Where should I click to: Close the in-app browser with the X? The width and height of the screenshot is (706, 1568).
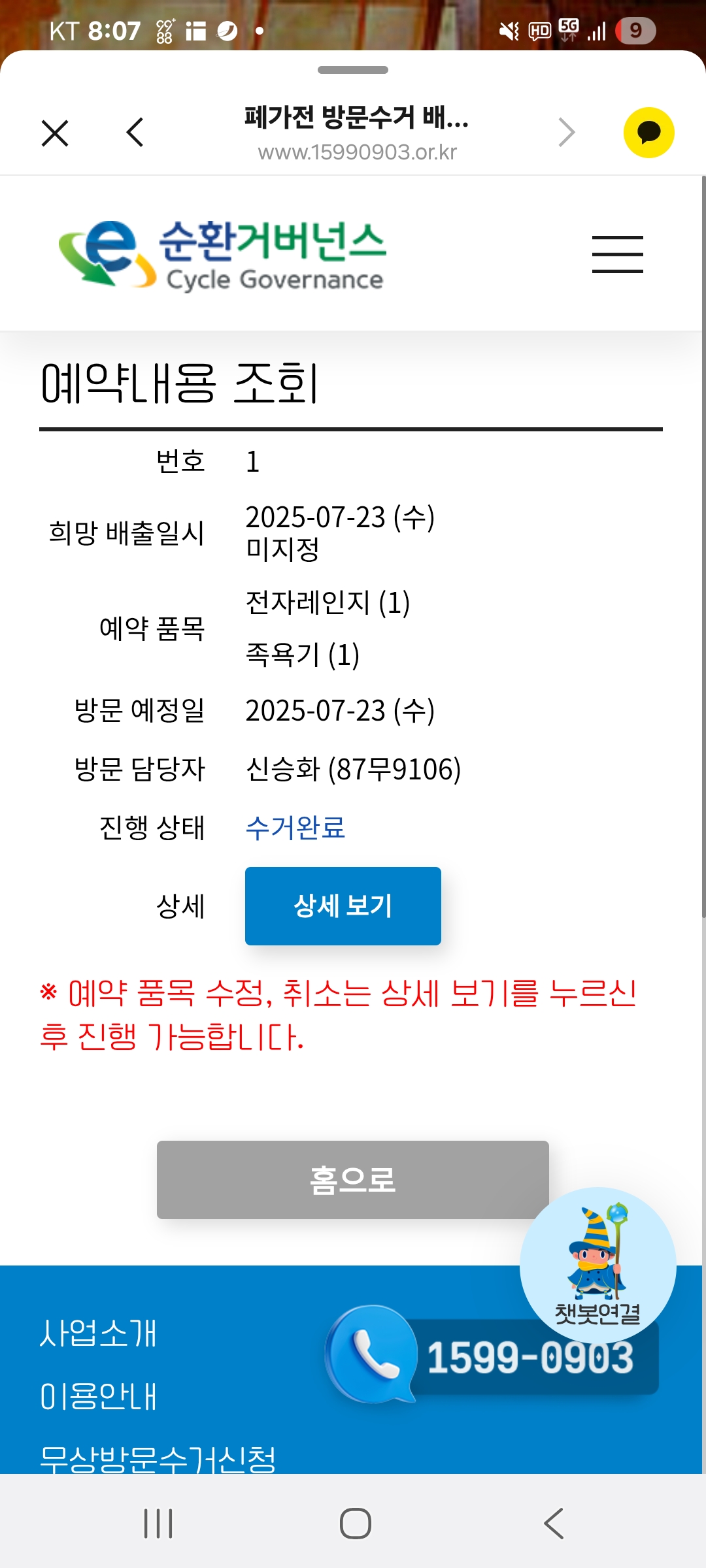[x=55, y=133]
